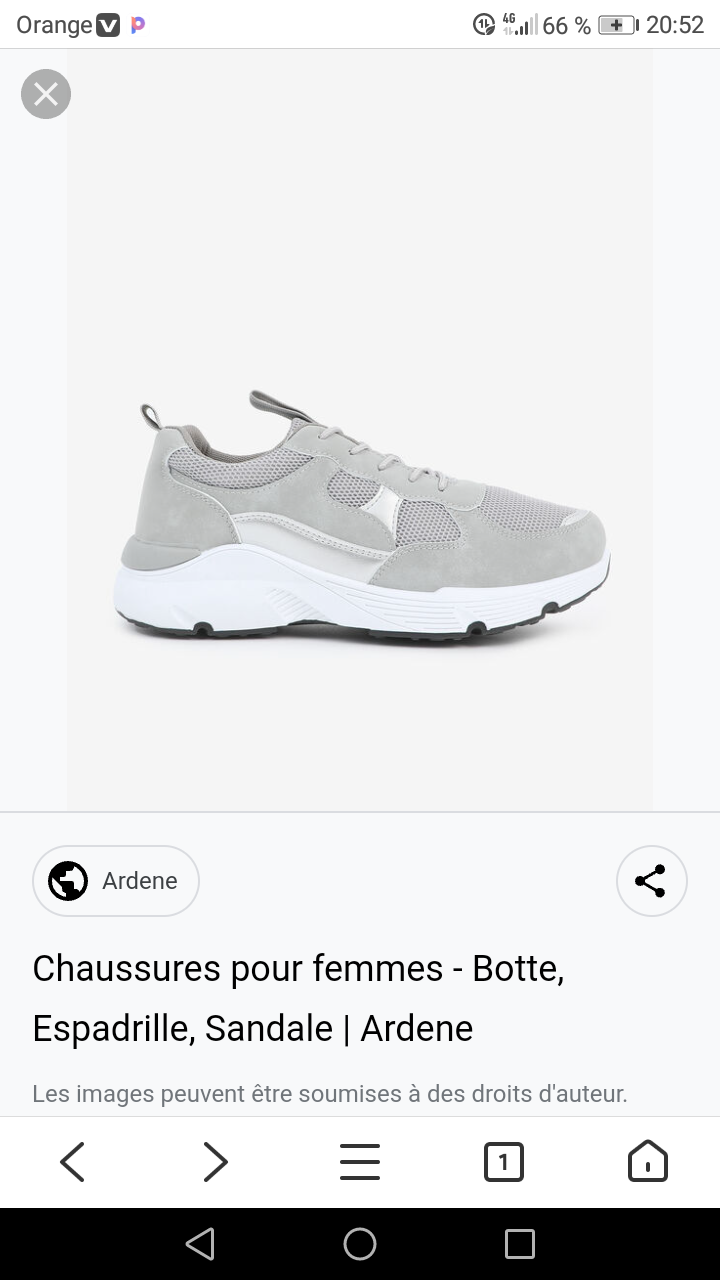Show open browser tabs
This screenshot has height=1280, width=720.
click(503, 1162)
